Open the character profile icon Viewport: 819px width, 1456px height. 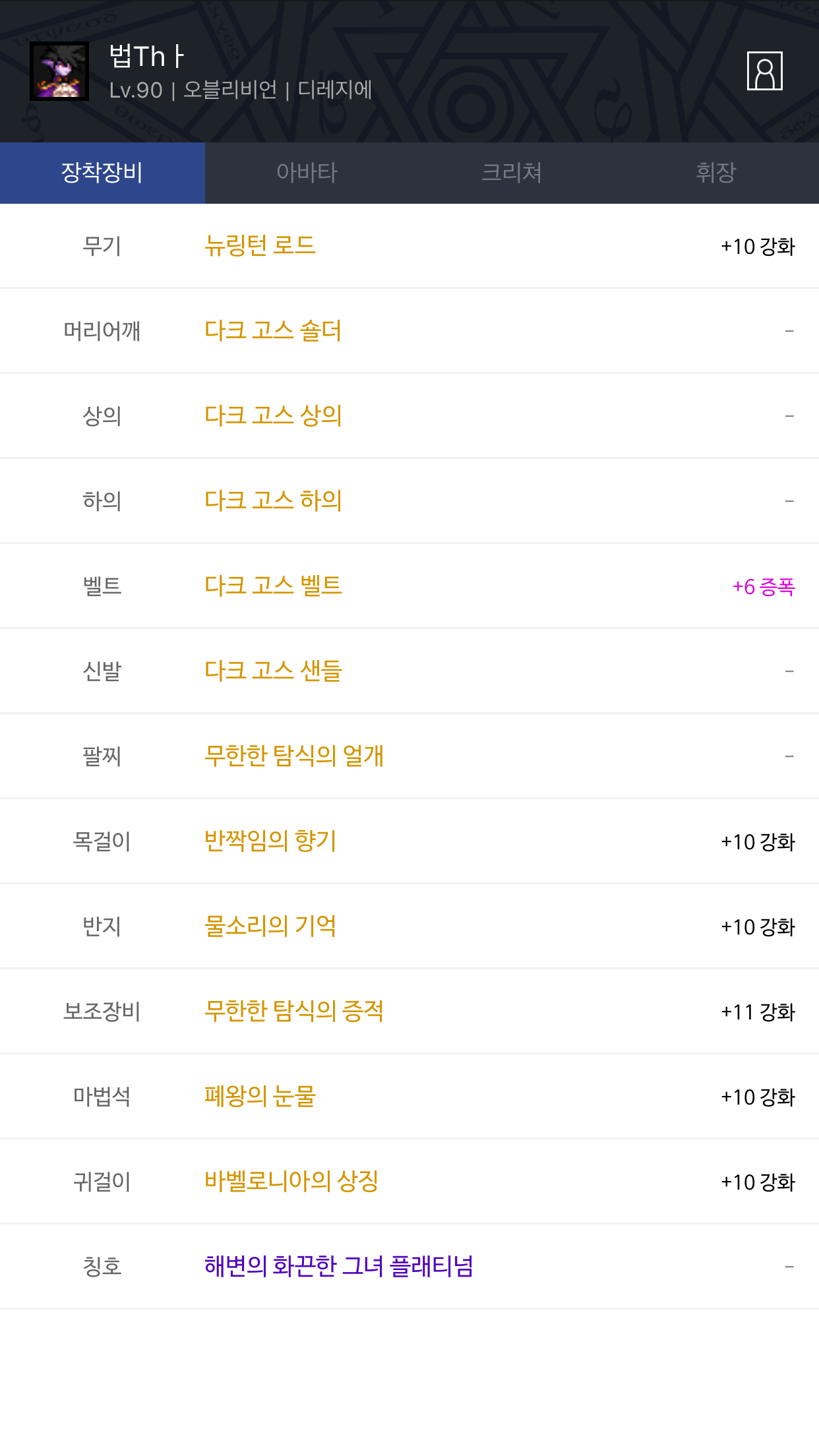(764, 71)
